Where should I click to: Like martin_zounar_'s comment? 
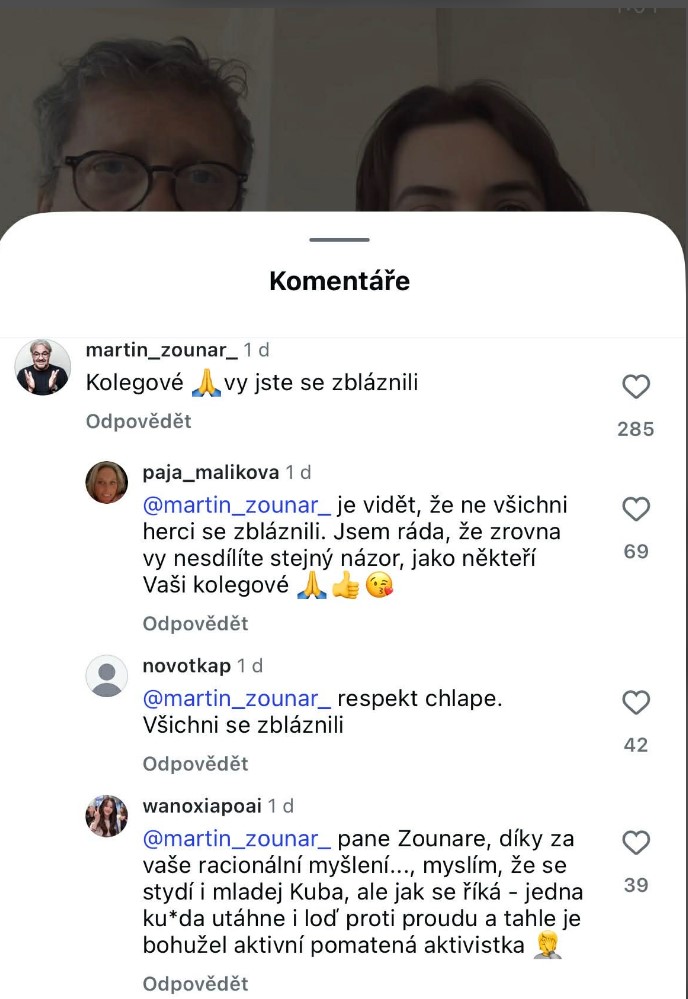(x=636, y=387)
